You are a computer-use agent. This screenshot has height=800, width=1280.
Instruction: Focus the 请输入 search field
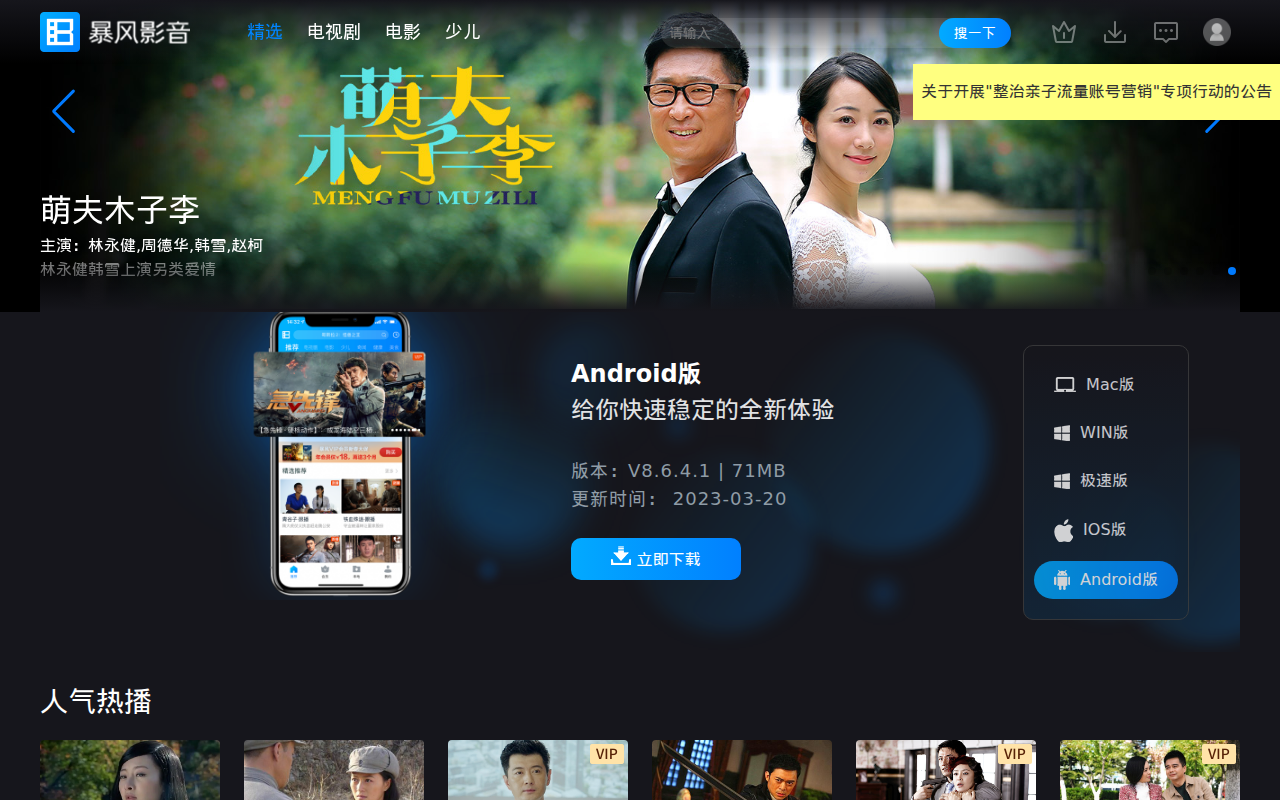pyautogui.click(x=780, y=33)
